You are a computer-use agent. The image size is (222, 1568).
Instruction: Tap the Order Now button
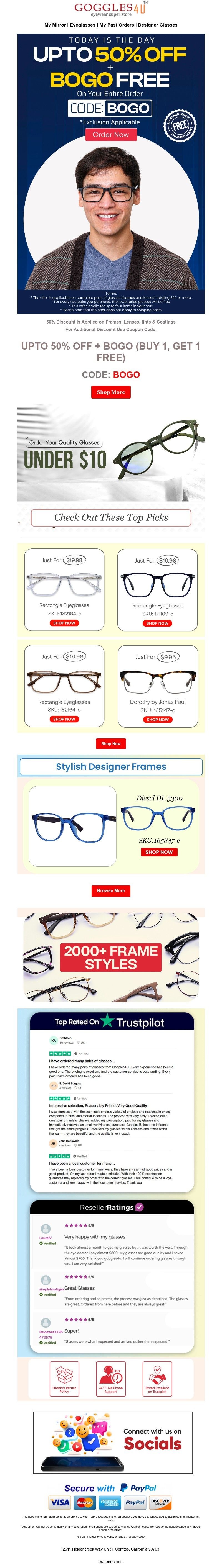(110, 135)
